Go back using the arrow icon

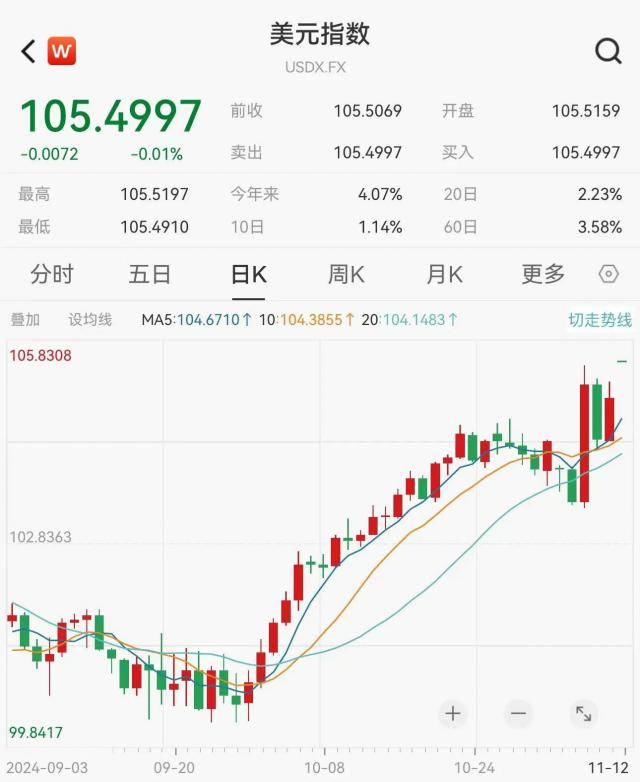click(29, 51)
